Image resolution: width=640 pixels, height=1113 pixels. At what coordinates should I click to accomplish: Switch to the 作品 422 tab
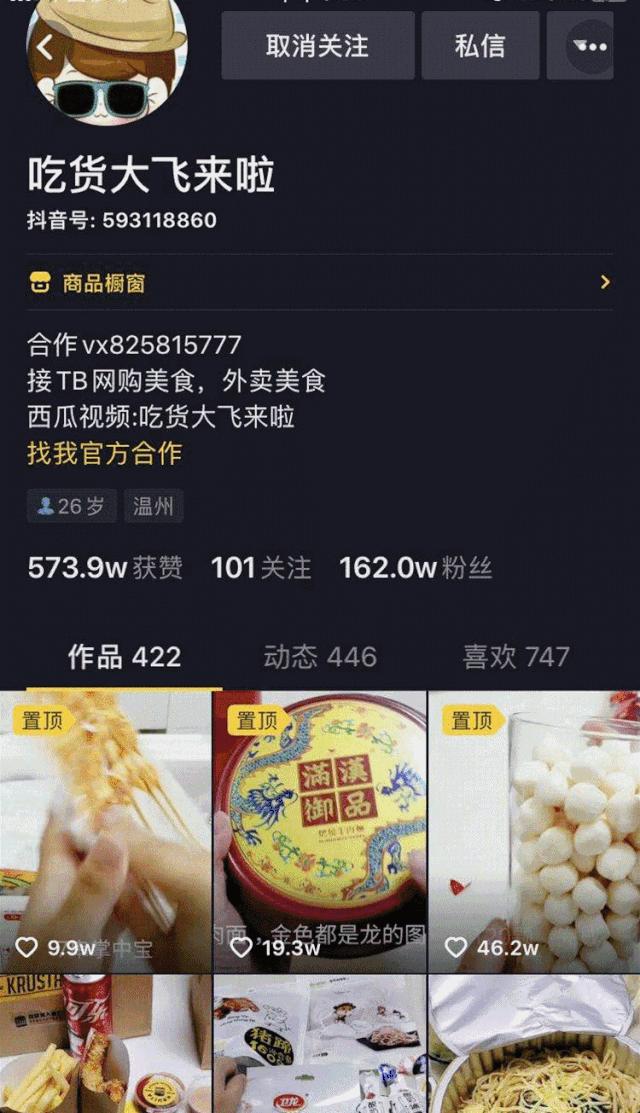pyautogui.click(x=124, y=657)
